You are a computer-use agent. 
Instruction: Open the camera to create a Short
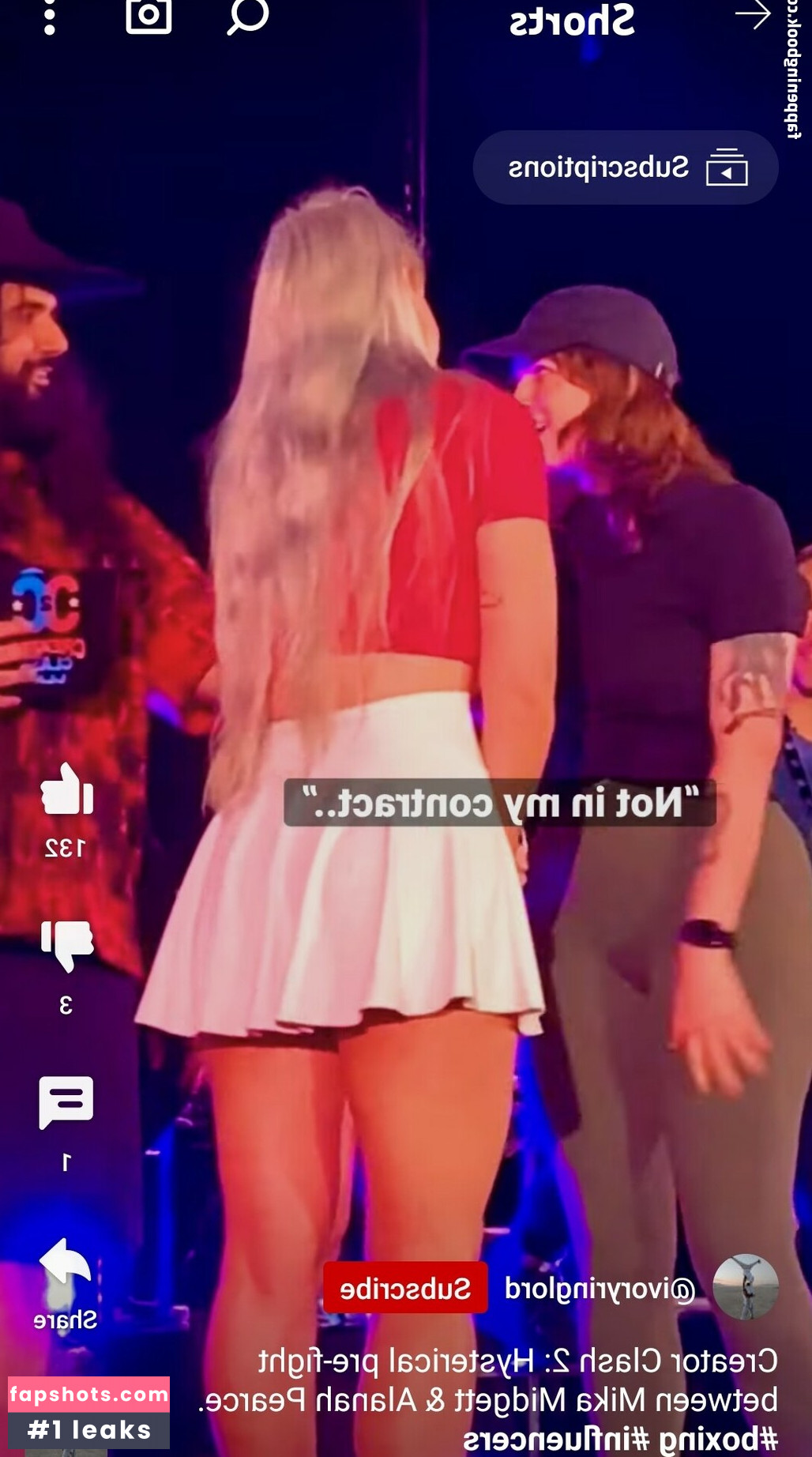click(x=148, y=16)
